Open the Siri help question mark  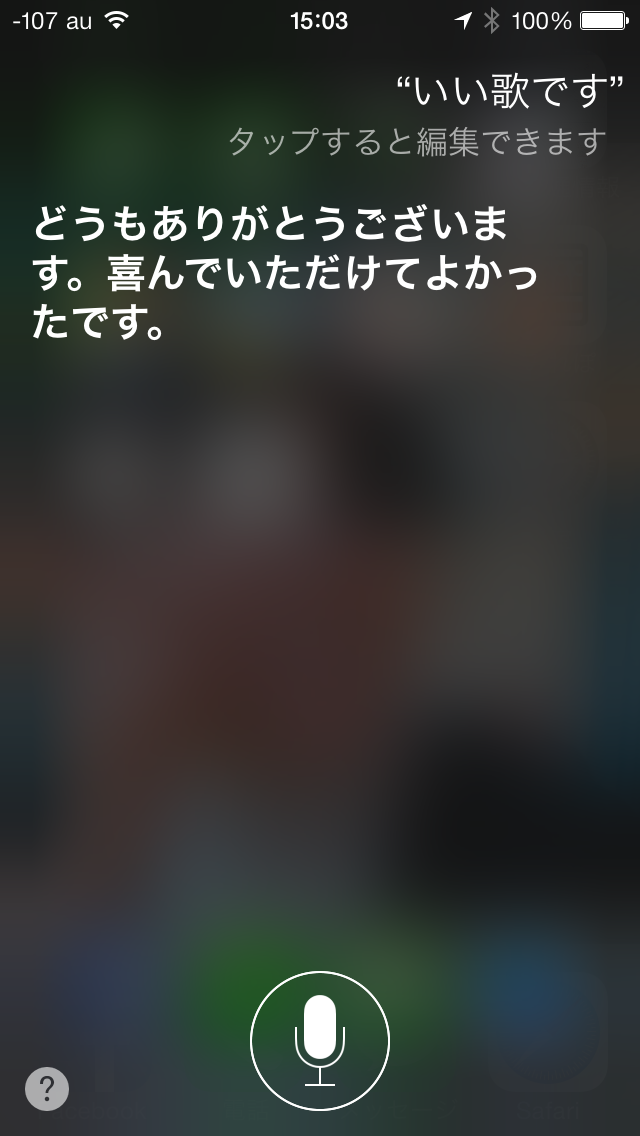[47, 1088]
